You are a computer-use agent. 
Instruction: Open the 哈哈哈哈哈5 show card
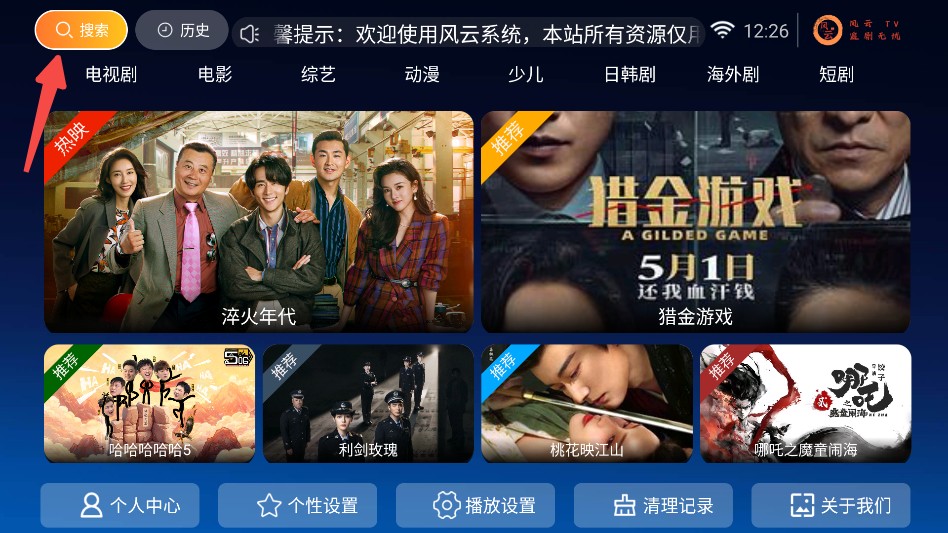pos(149,403)
